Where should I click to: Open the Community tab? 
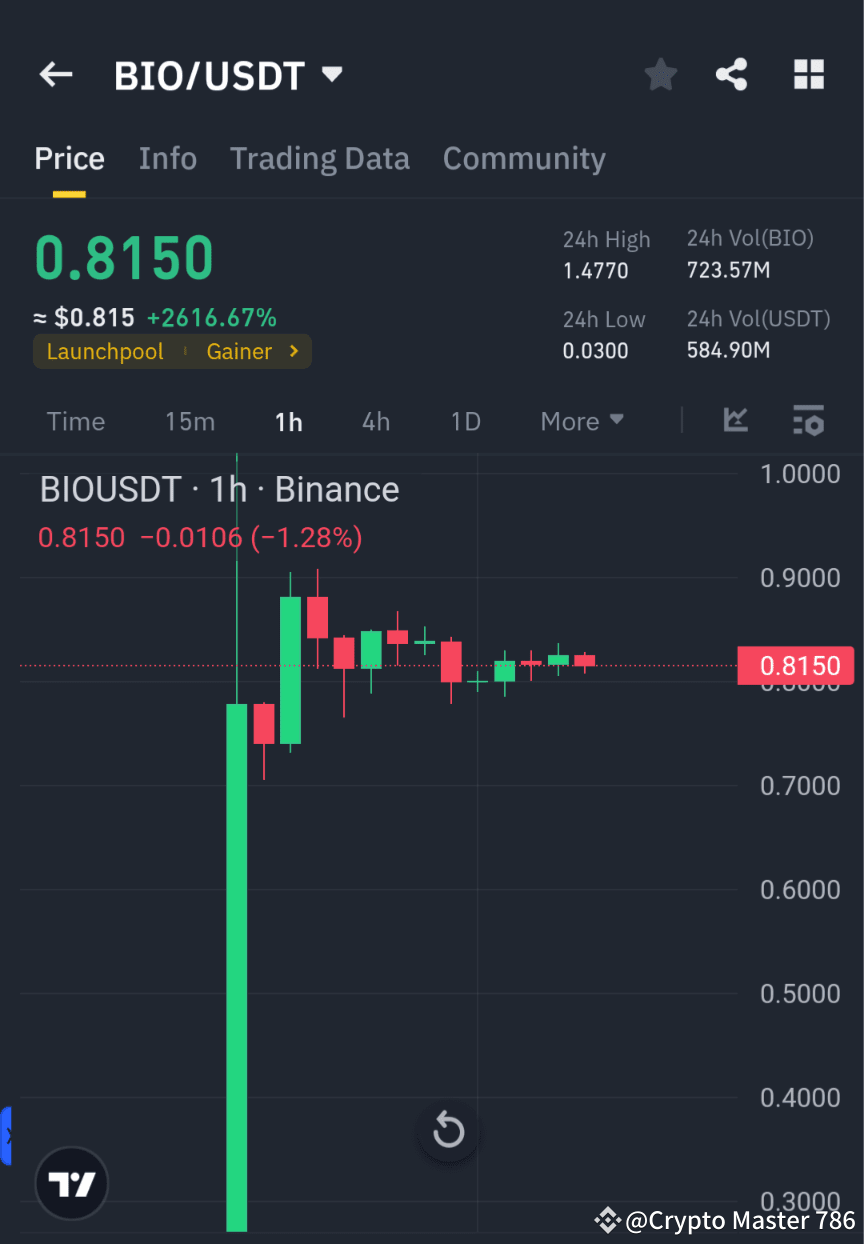(524, 158)
